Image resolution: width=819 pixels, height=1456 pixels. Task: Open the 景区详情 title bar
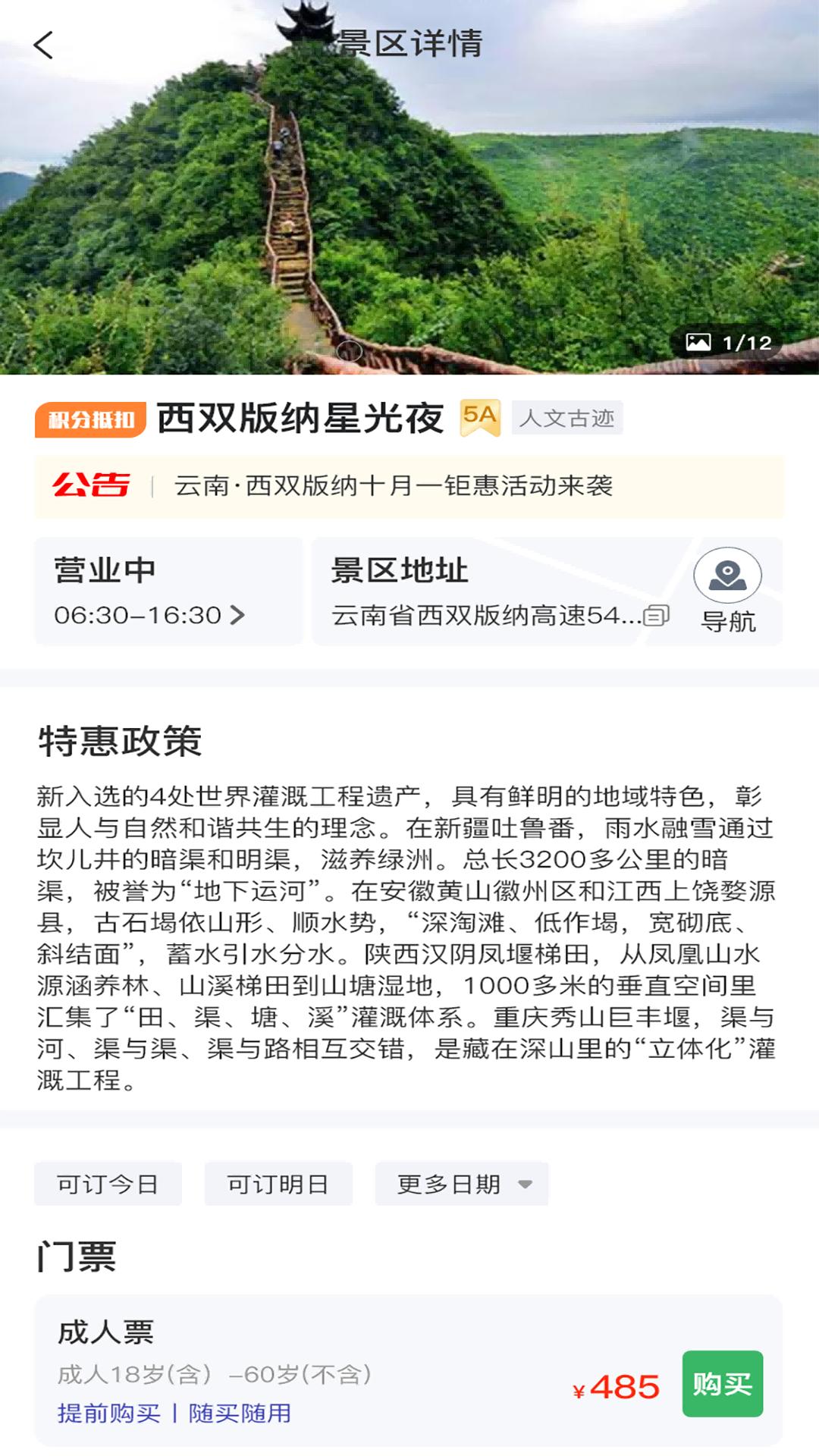pyautogui.click(x=409, y=44)
